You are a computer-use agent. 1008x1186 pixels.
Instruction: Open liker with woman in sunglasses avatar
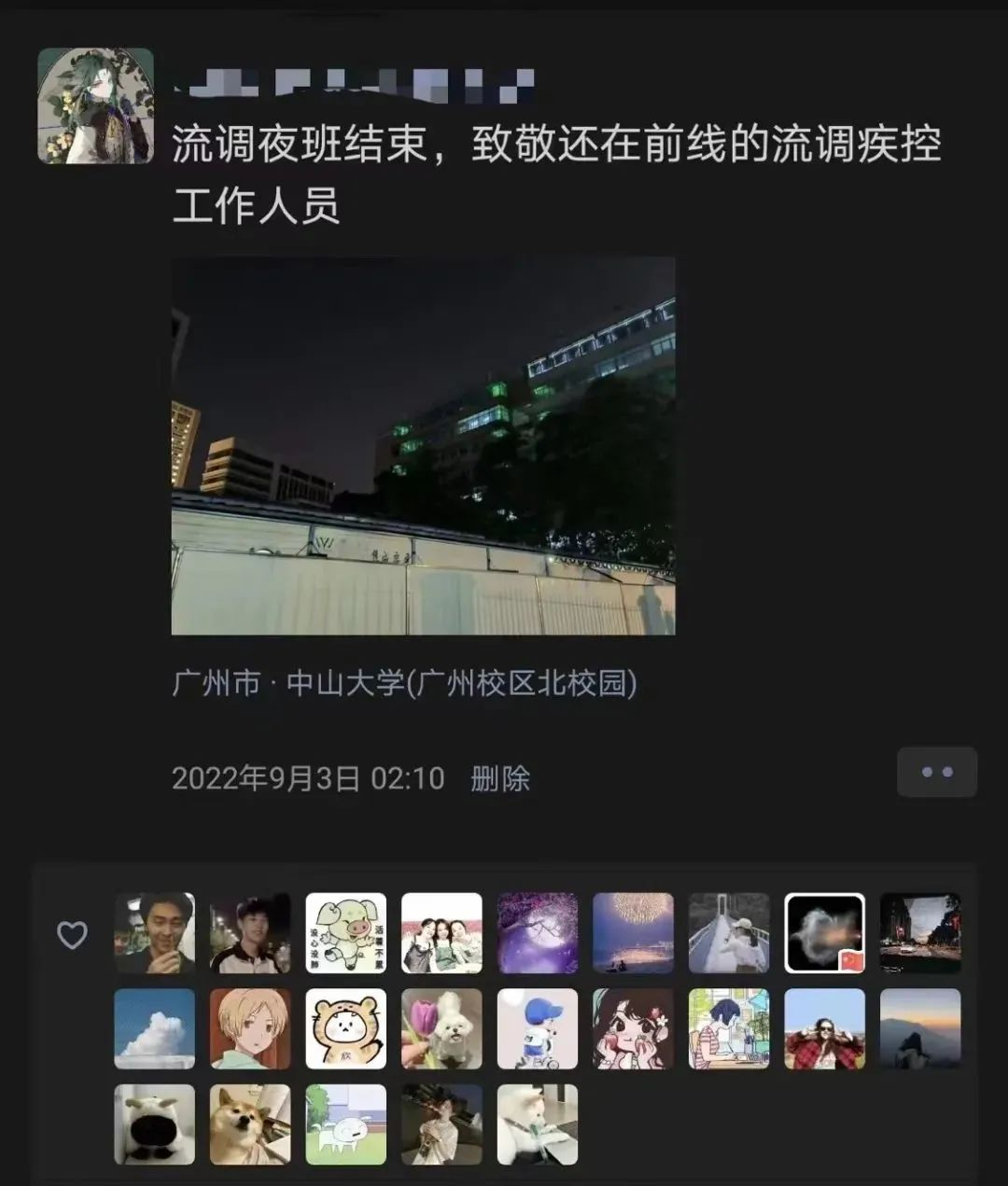(824, 1028)
